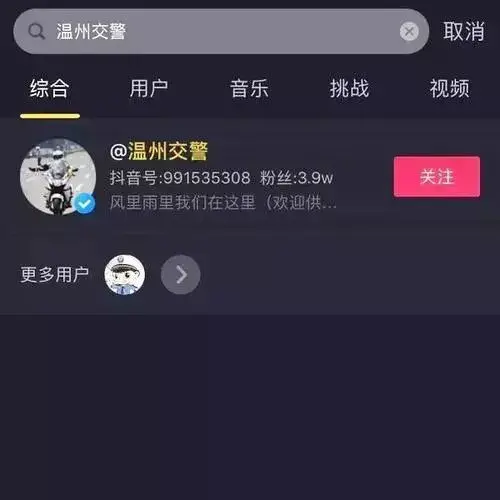Open the 挑战 tab
The height and width of the screenshot is (500, 500).
(x=349, y=89)
